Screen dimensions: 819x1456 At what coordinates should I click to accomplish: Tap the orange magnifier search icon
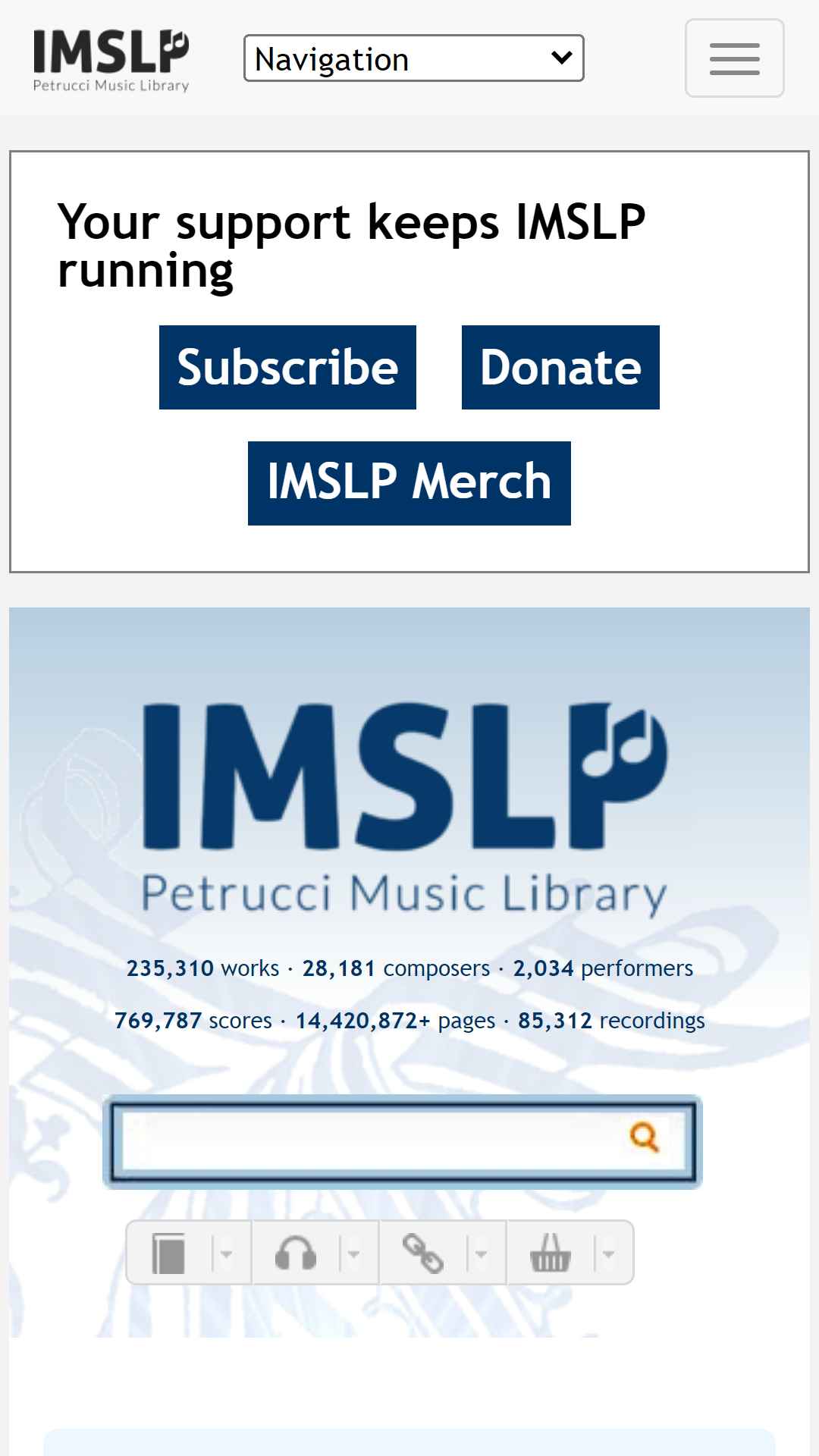point(645,1137)
